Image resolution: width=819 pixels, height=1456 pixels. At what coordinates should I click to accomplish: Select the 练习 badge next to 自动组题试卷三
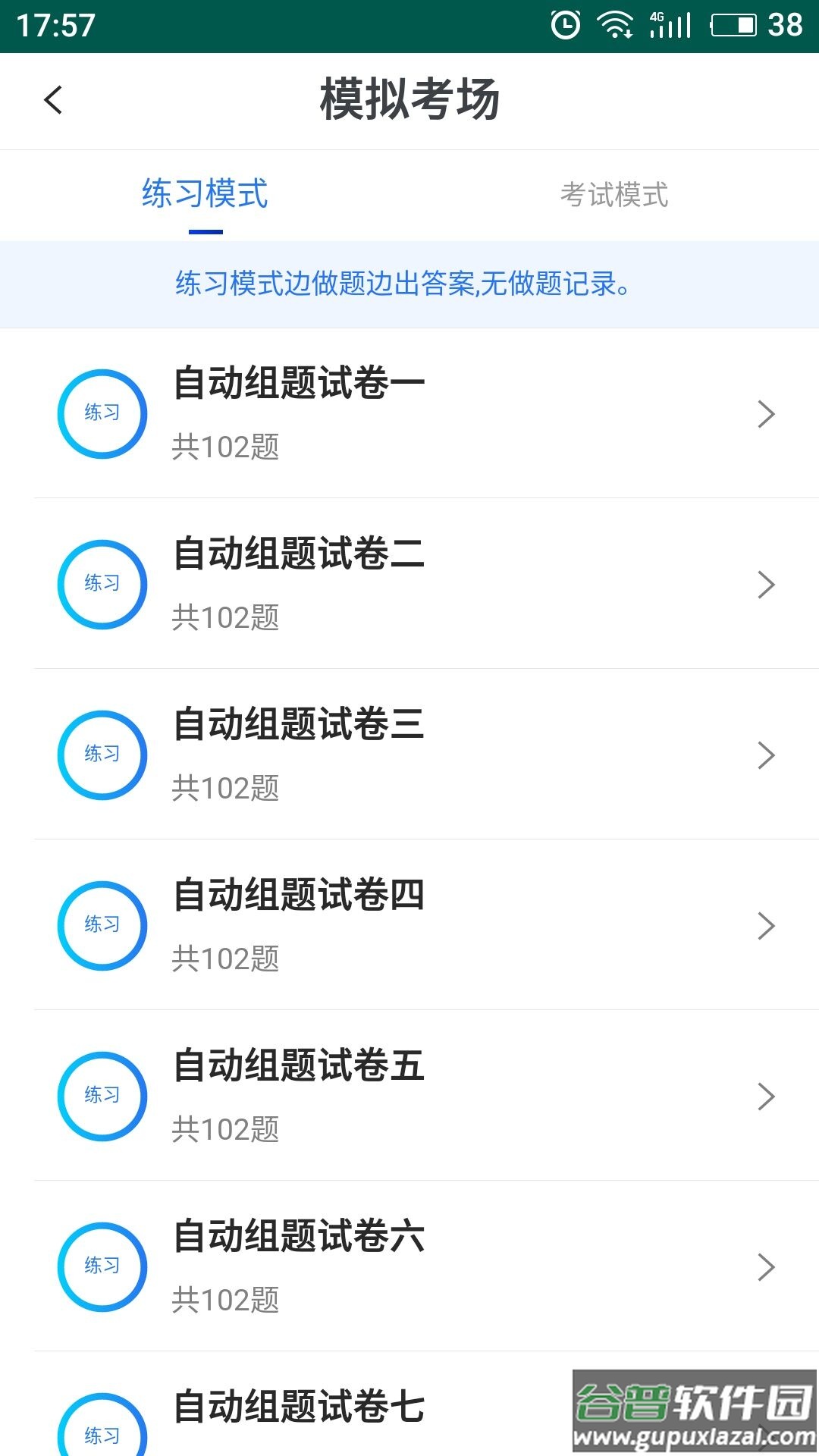(x=102, y=755)
